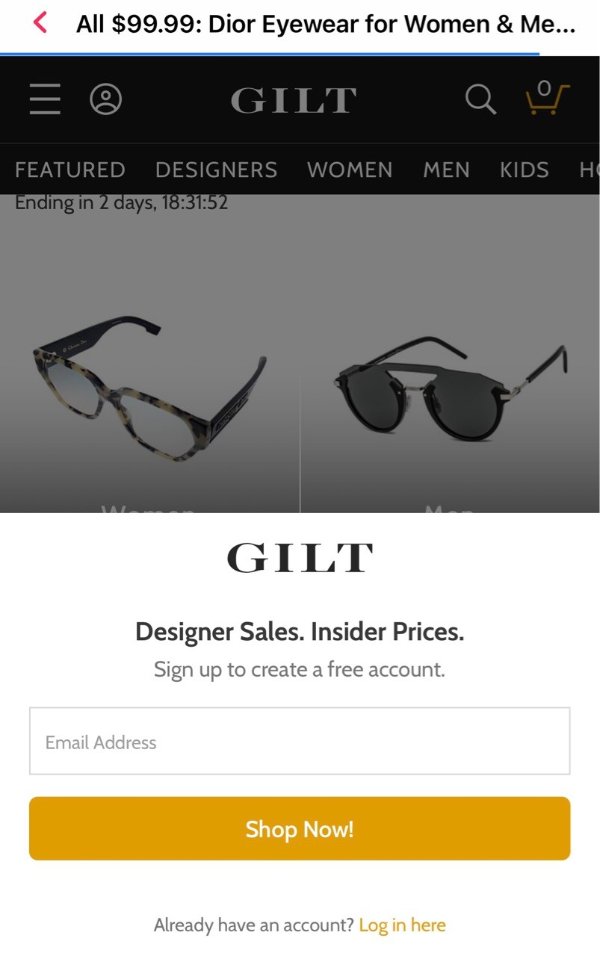Open the Kids category
600x956 pixels.
click(524, 170)
